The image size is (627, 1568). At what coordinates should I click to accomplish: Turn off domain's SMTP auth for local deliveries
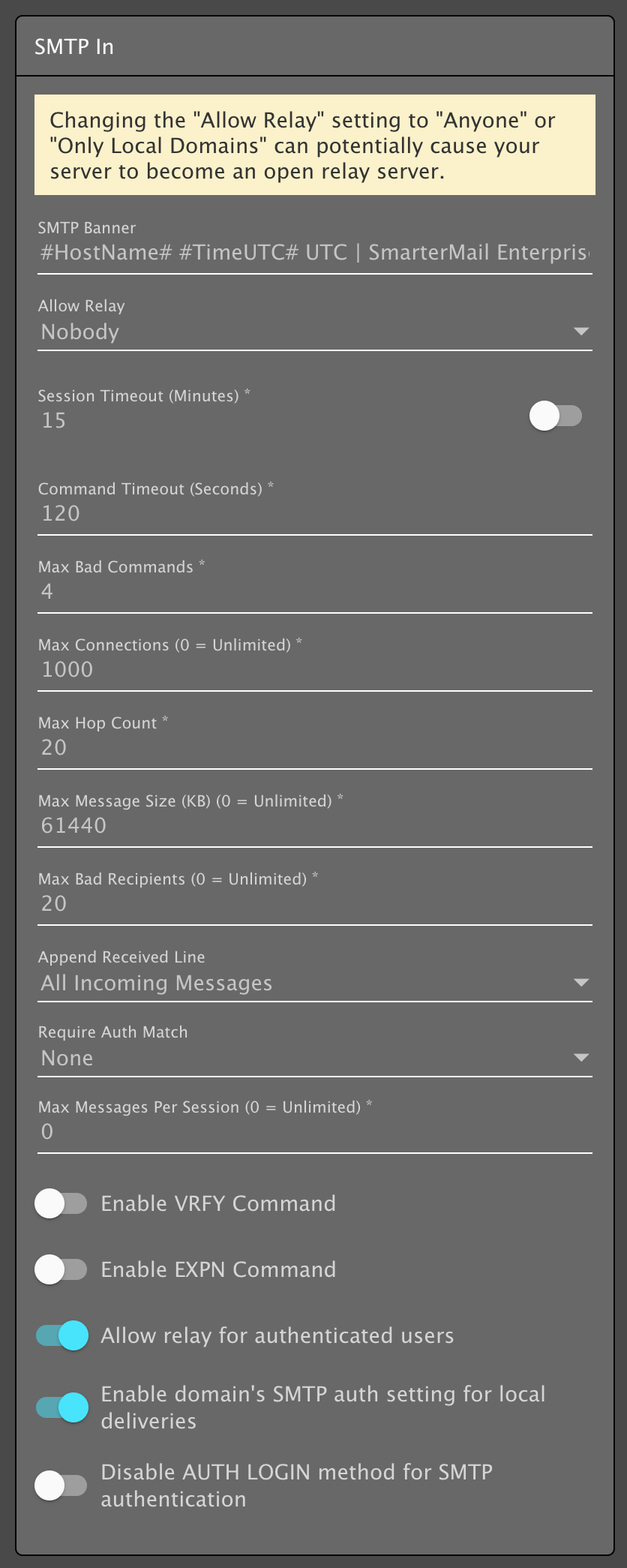tap(61, 1407)
